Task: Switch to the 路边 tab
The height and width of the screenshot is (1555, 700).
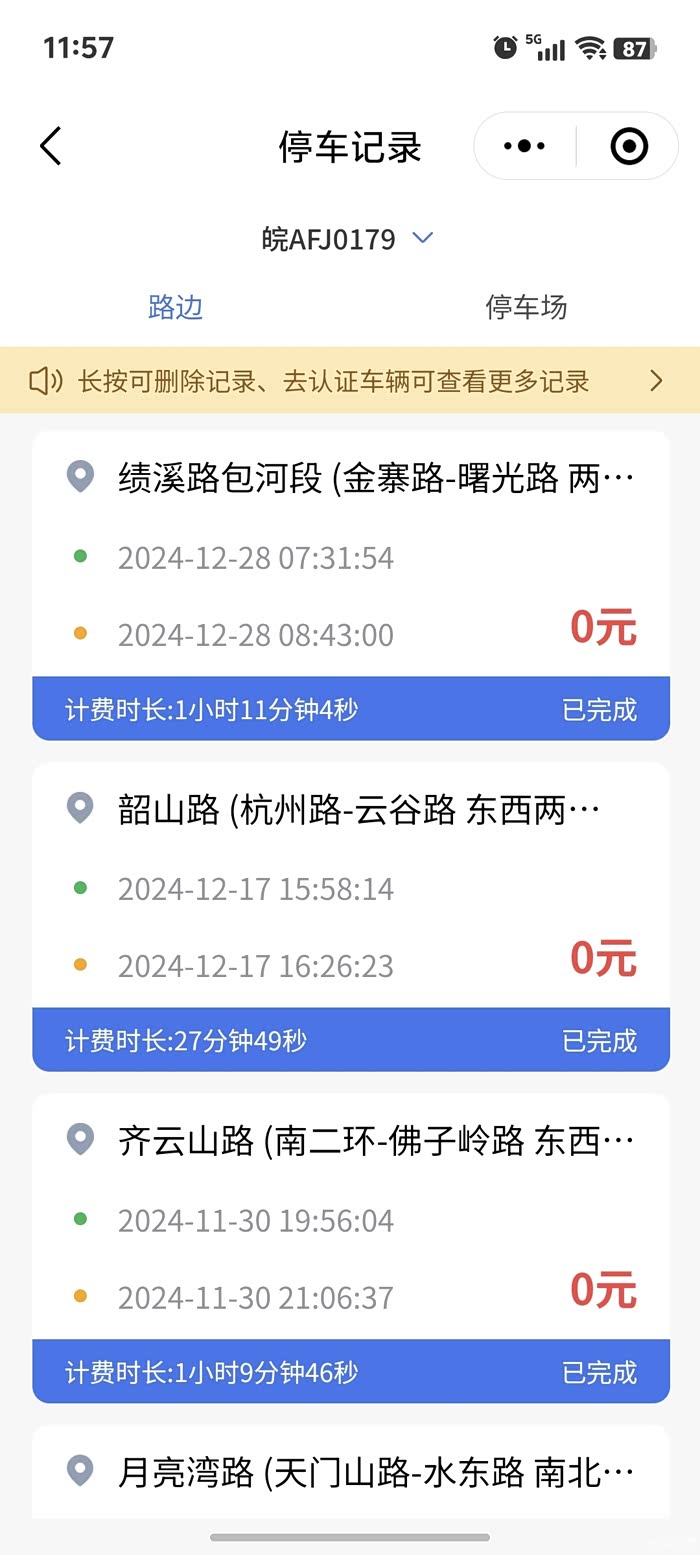Action: [175, 307]
